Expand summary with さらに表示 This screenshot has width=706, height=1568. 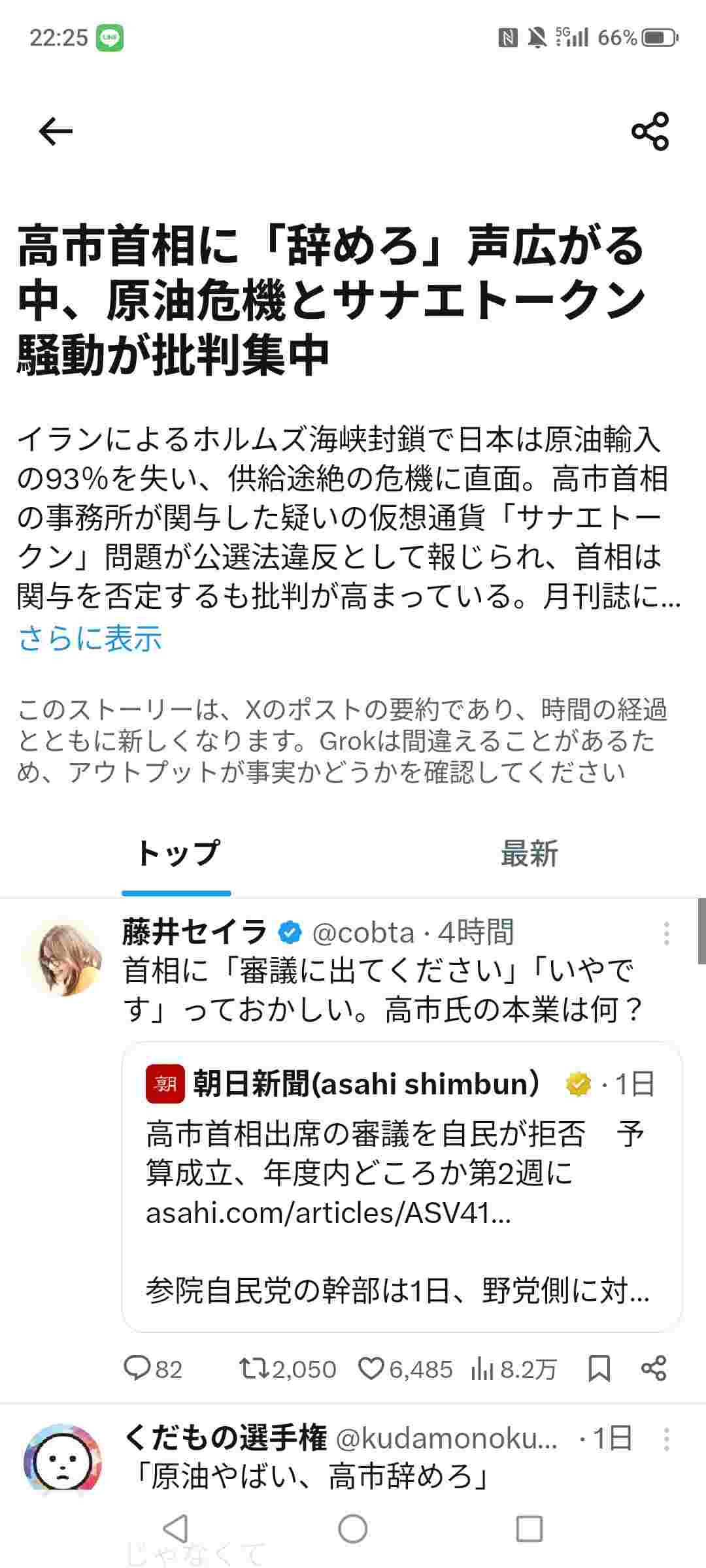coord(90,638)
